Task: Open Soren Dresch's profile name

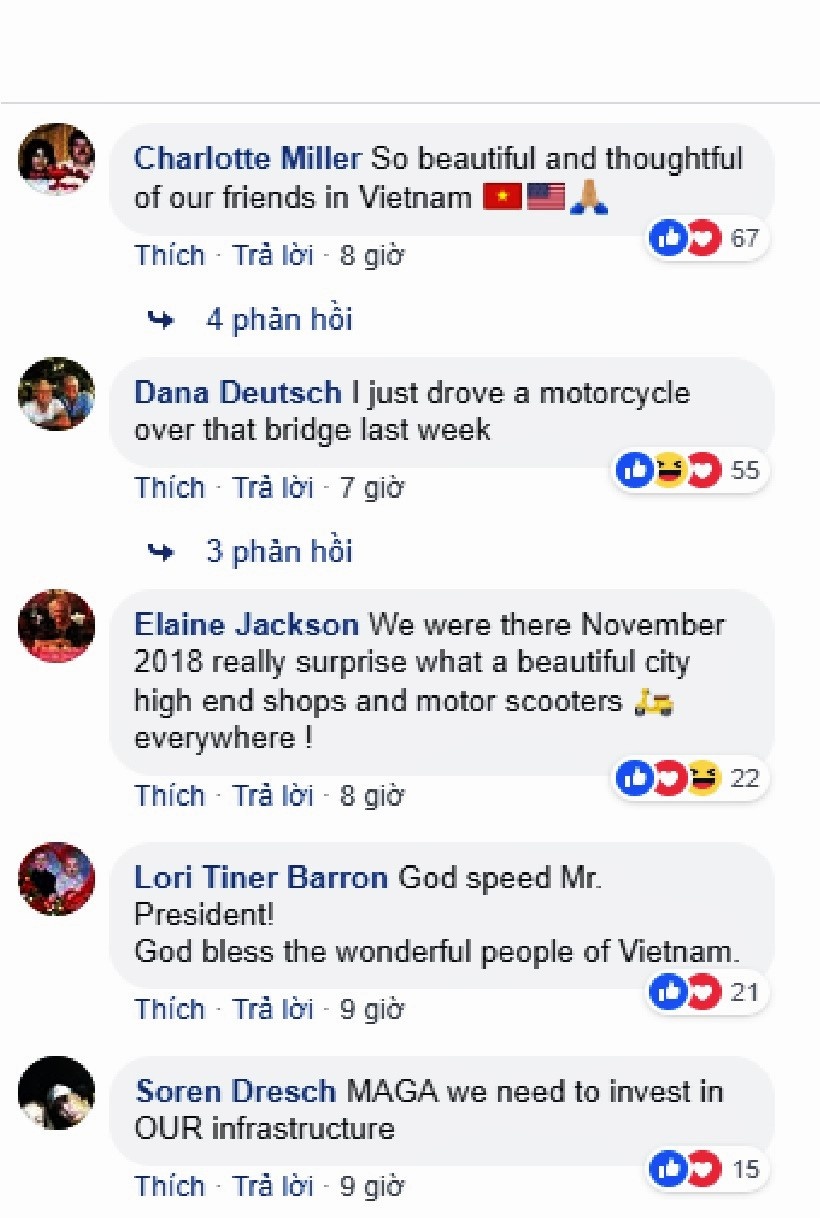Action: (x=236, y=1091)
